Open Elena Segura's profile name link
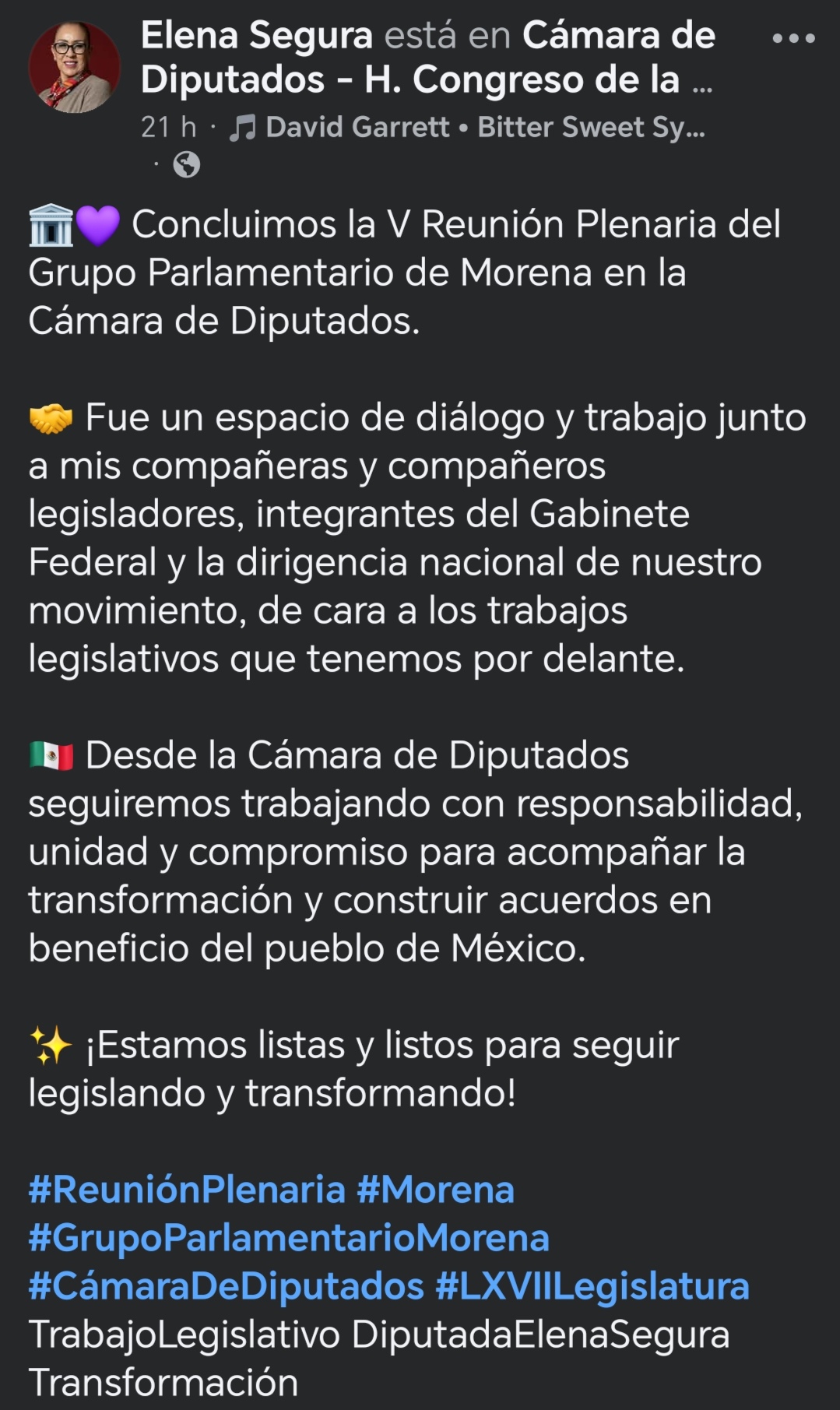The height and width of the screenshot is (1410, 840). click(x=257, y=36)
